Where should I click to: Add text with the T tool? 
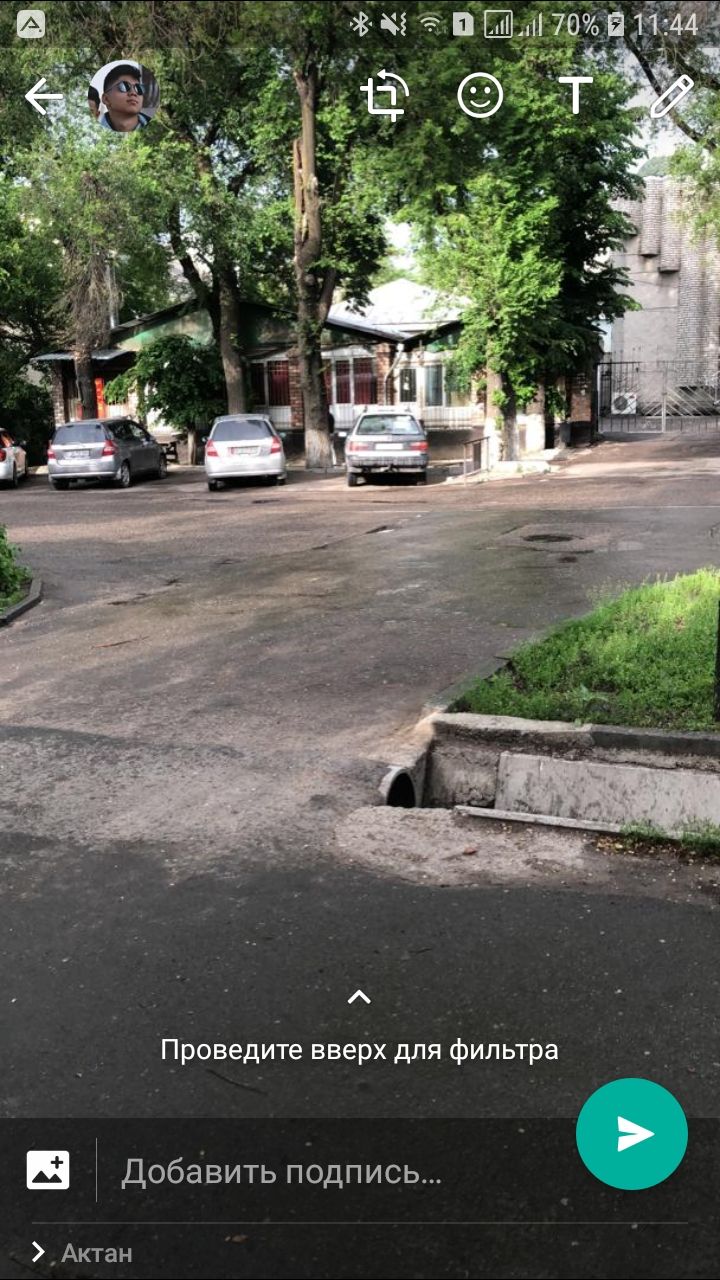[575, 96]
